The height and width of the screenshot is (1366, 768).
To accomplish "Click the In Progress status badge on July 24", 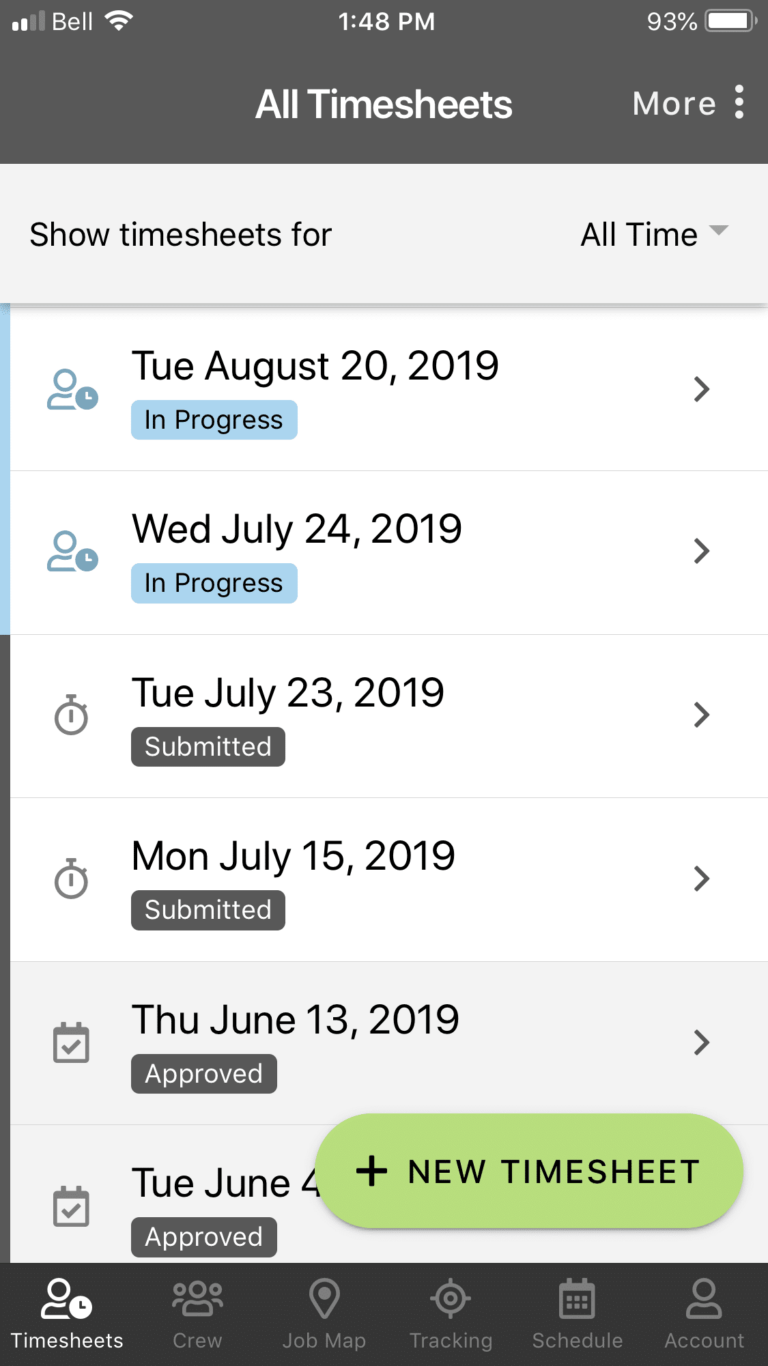I will click(213, 583).
